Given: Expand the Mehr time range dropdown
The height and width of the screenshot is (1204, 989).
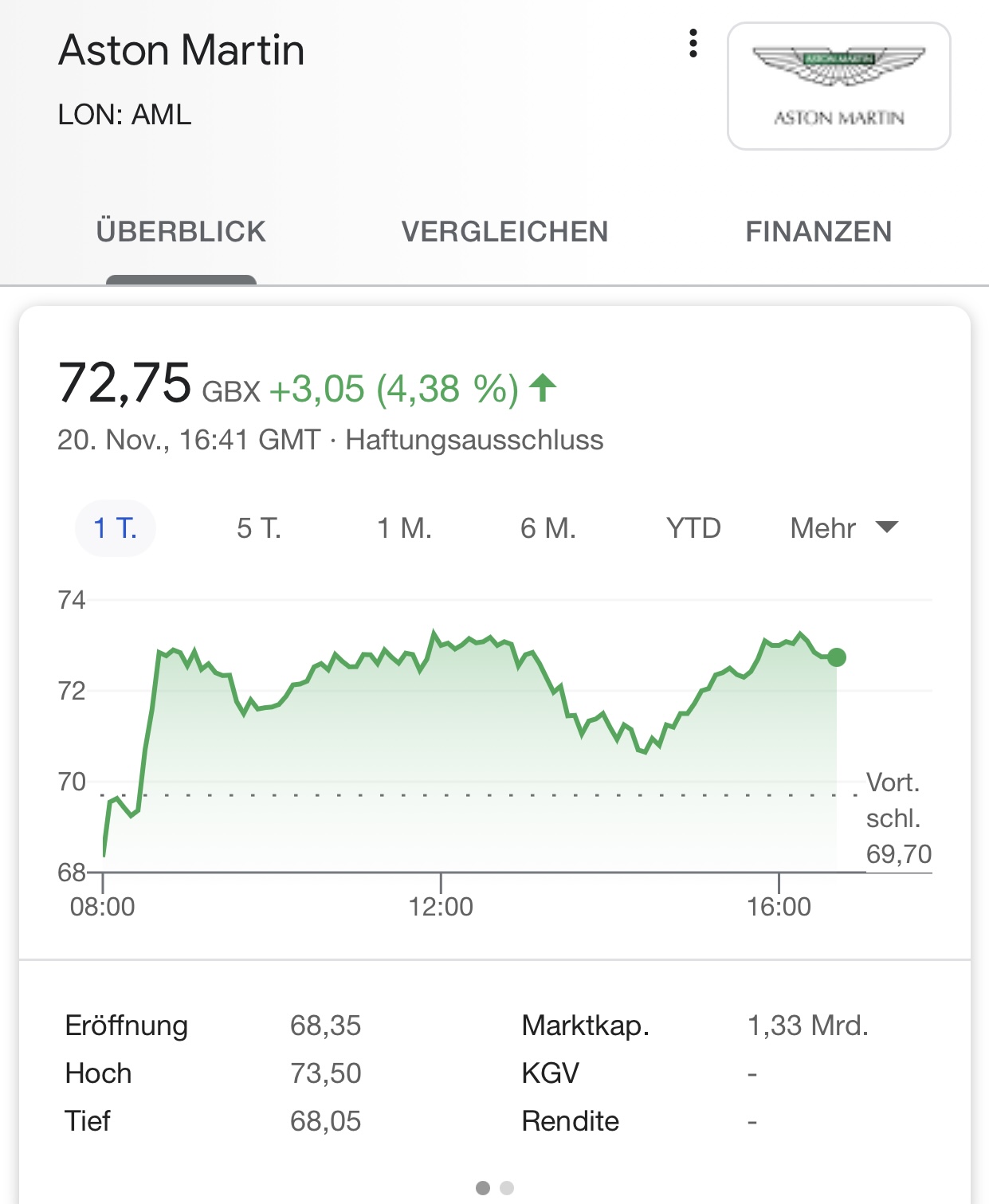Looking at the screenshot, I should [x=843, y=528].
